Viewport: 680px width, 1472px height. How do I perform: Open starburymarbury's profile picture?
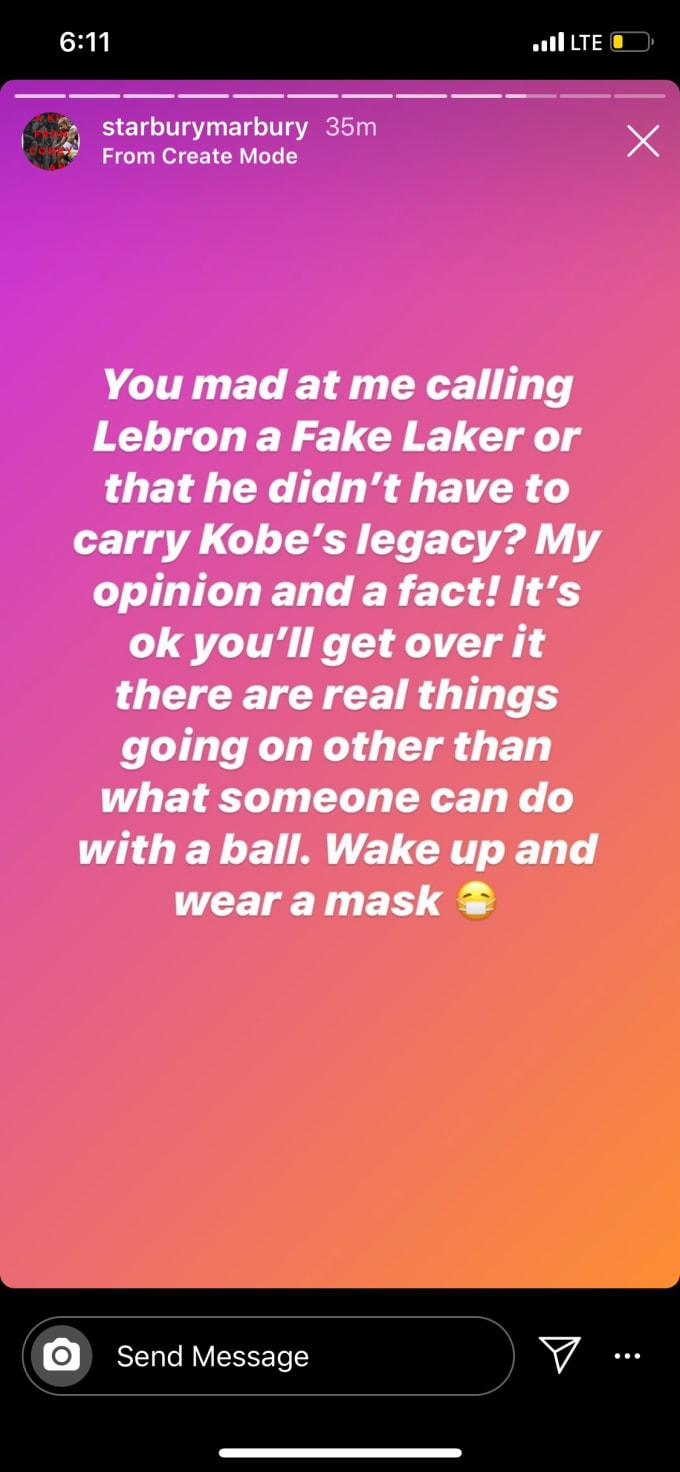[51, 141]
